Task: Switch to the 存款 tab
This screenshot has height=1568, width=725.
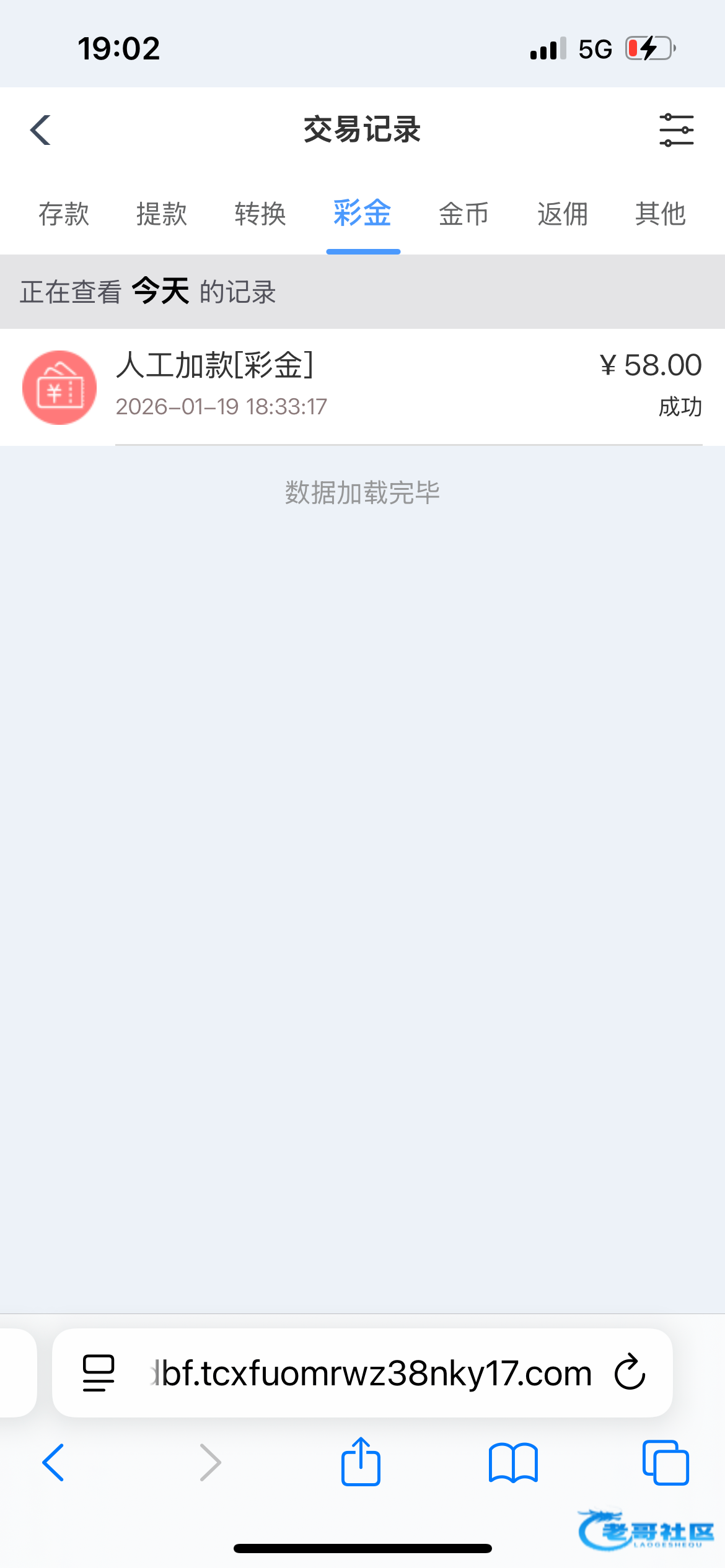Action: [x=64, y=214]
